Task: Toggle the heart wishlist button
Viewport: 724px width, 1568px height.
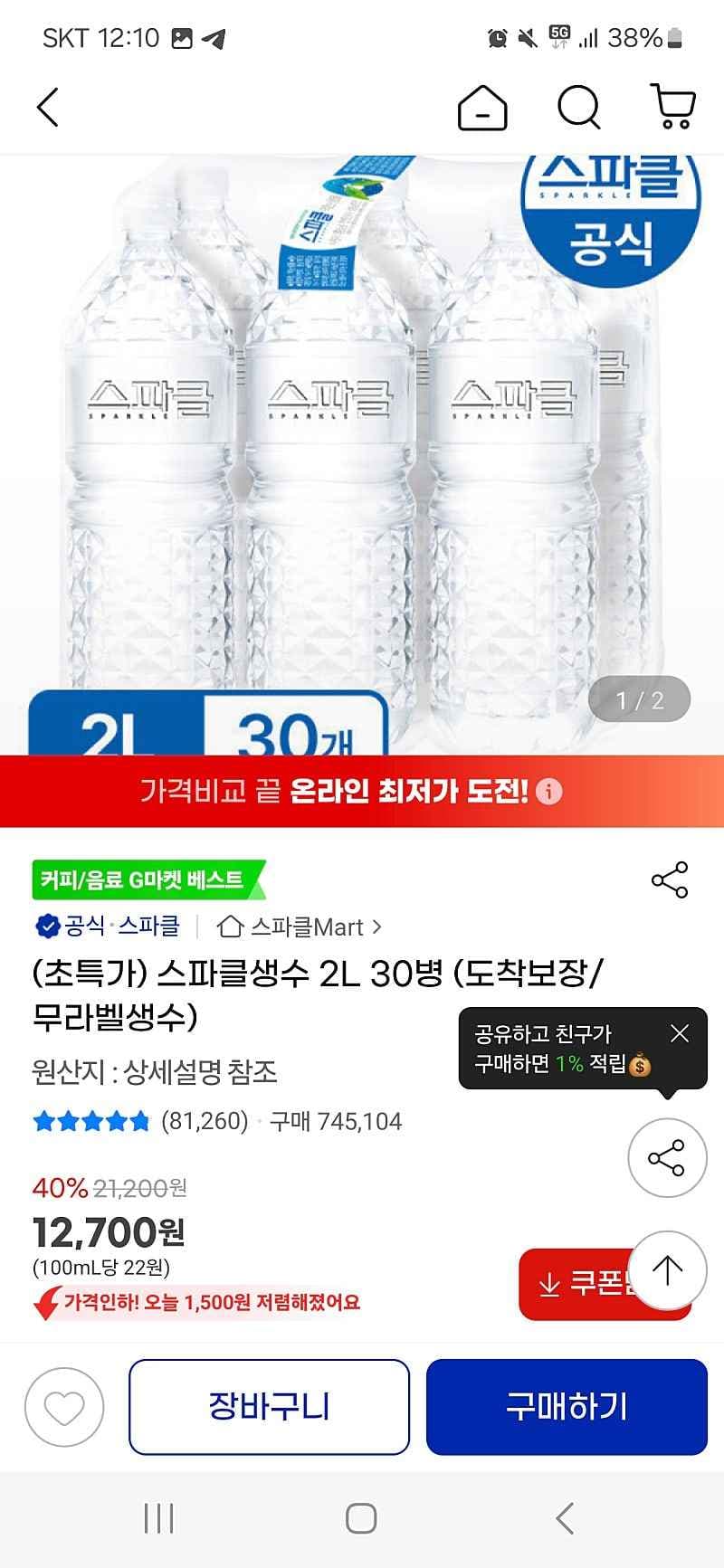Action: [63, 1408]
